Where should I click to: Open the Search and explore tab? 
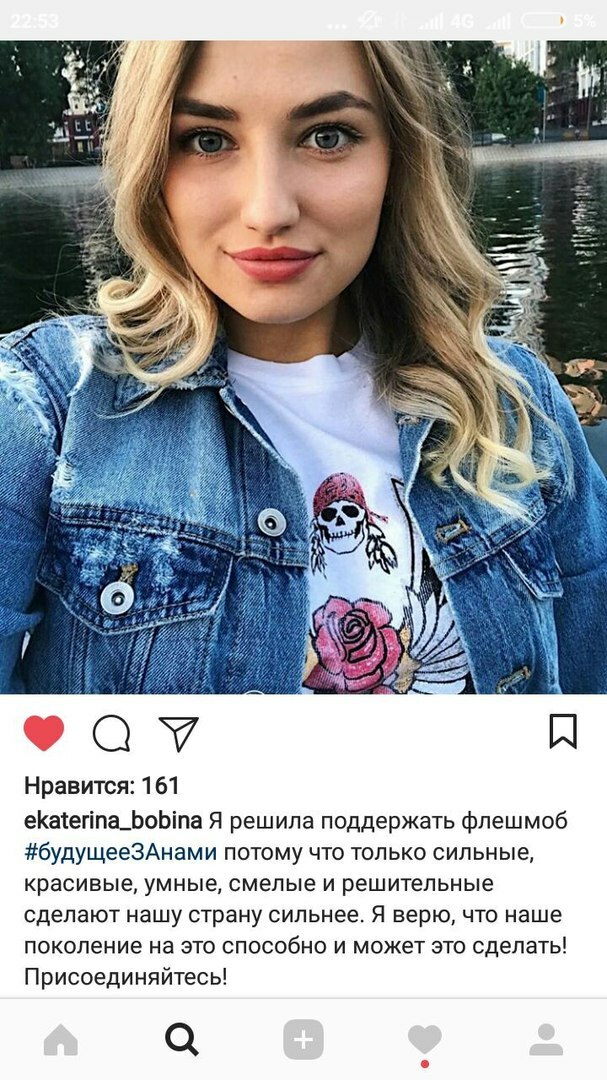(x=182, y=1040)
